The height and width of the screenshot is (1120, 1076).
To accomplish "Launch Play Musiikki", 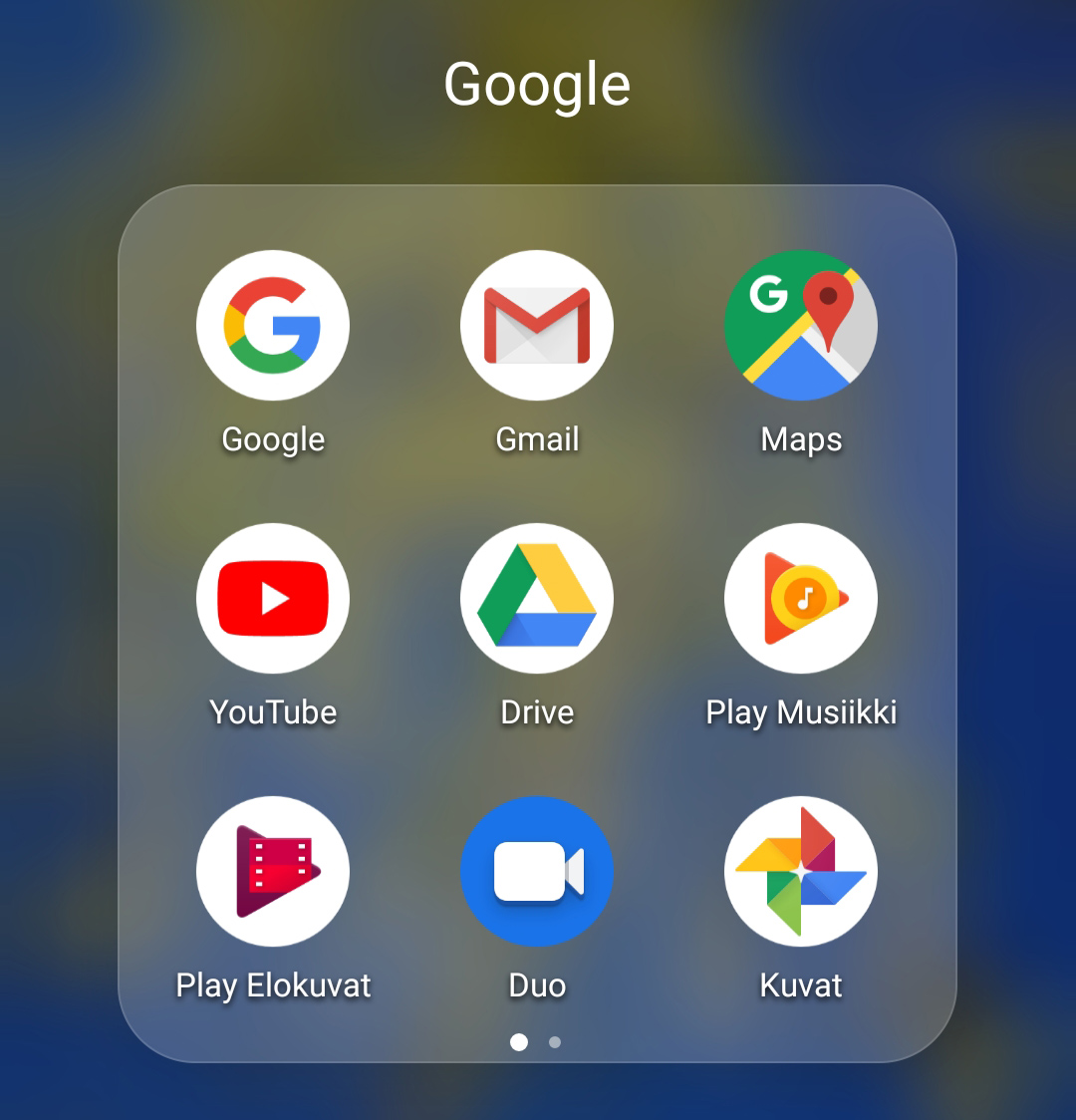I will point(800,598).
